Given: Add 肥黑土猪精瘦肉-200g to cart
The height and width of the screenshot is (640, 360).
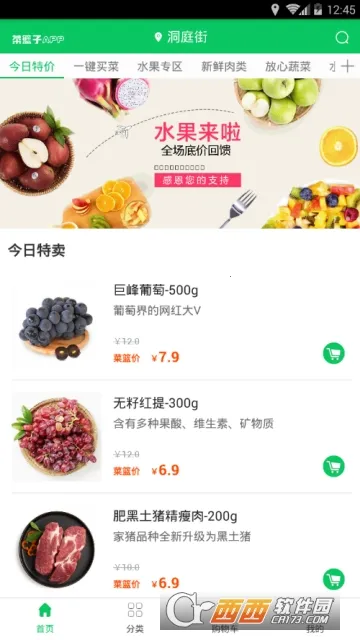Looking at the screenshot, I should [x=334, y=579].
